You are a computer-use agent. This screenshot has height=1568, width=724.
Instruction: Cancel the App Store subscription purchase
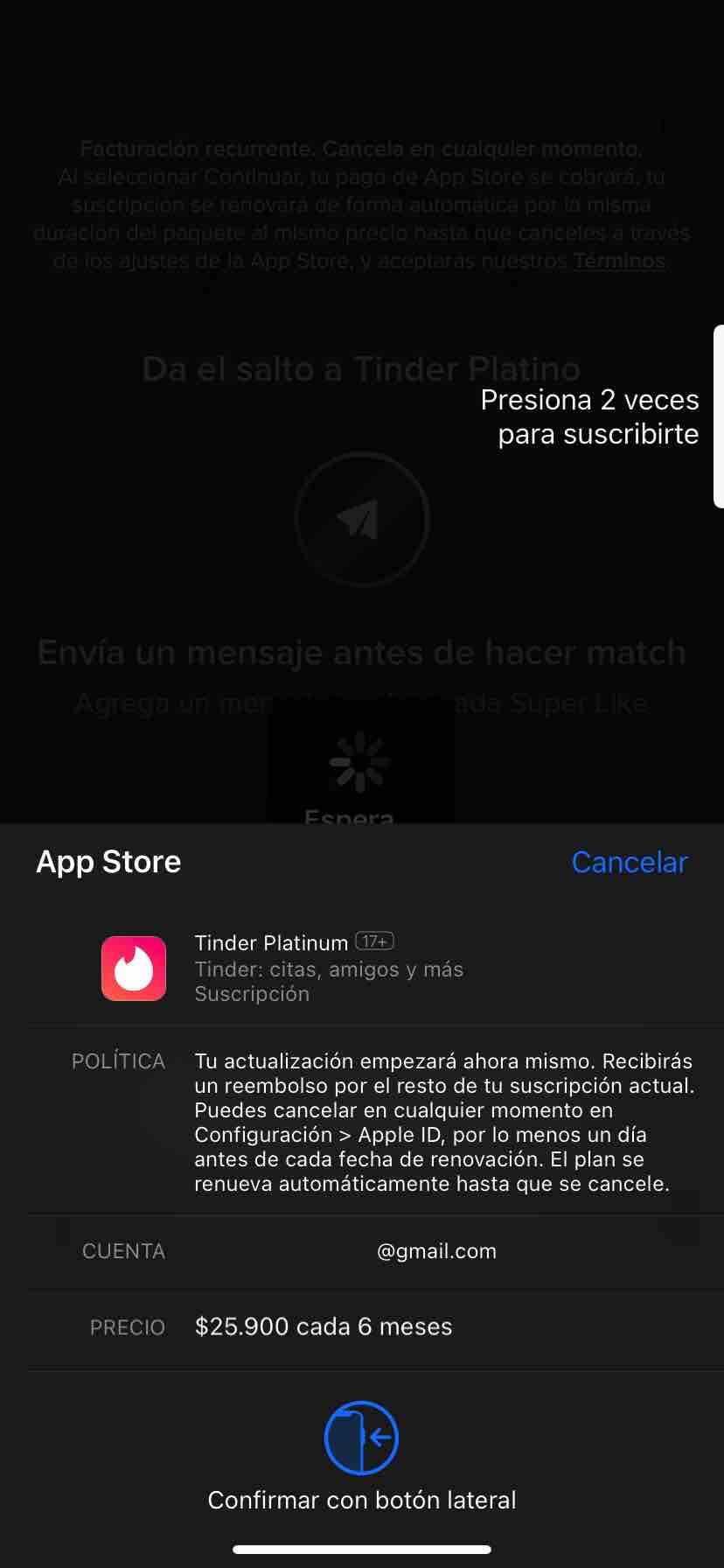629,862
